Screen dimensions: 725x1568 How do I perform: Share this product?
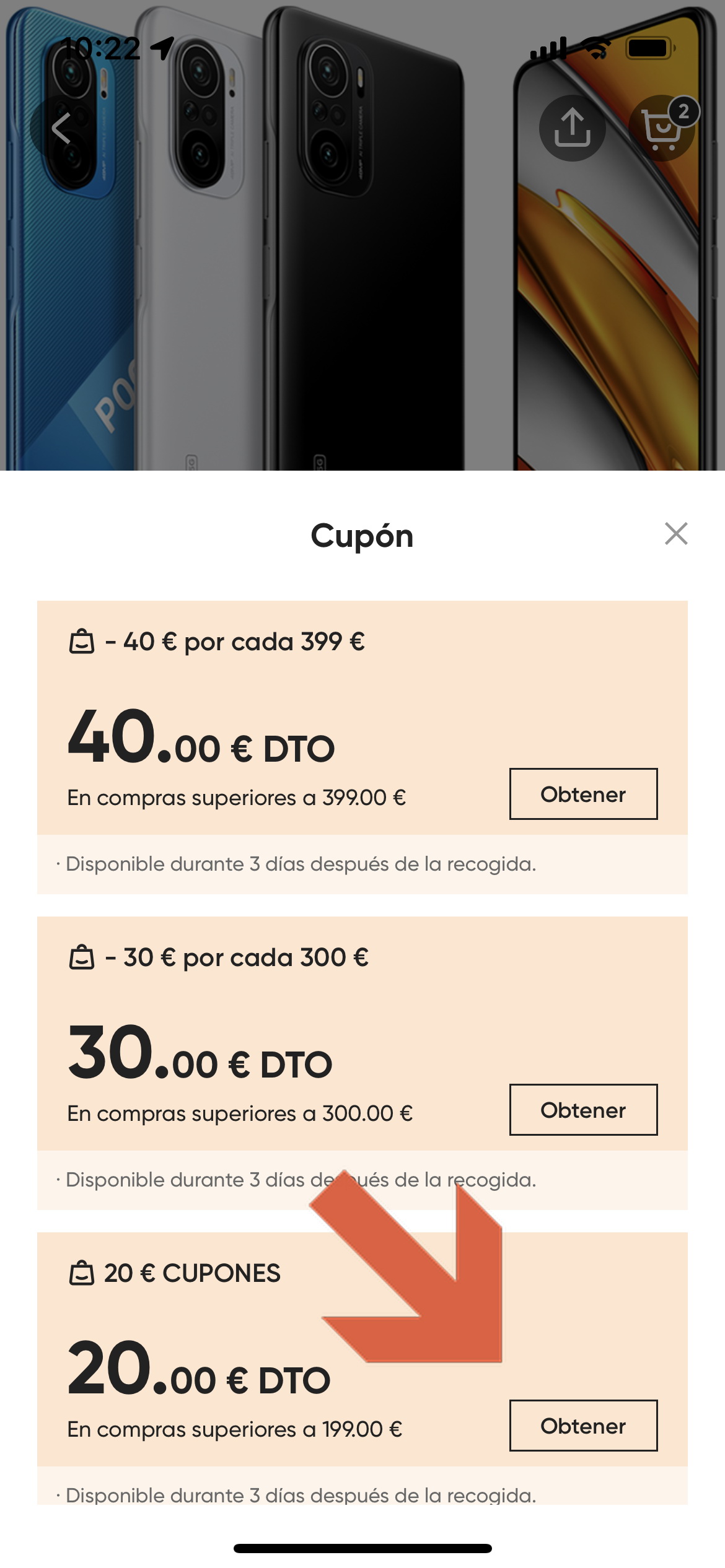(572, 128)
